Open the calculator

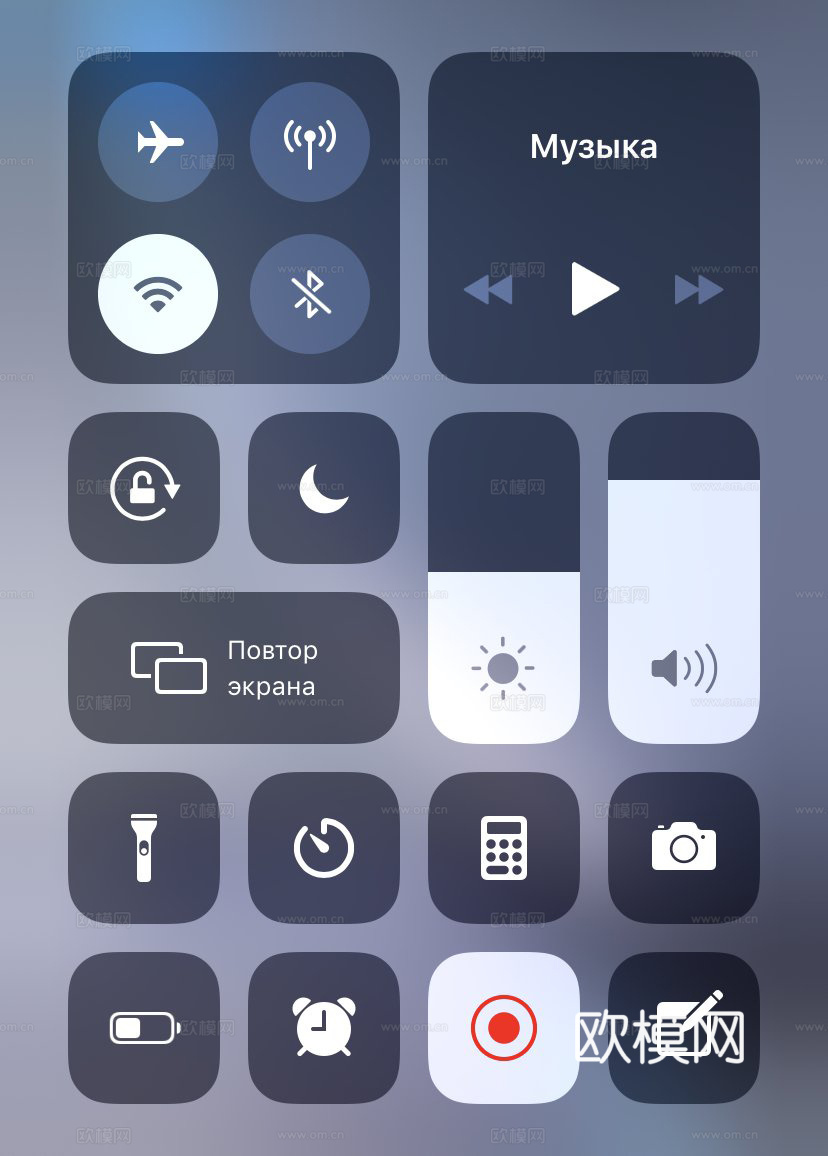point(504,848)
